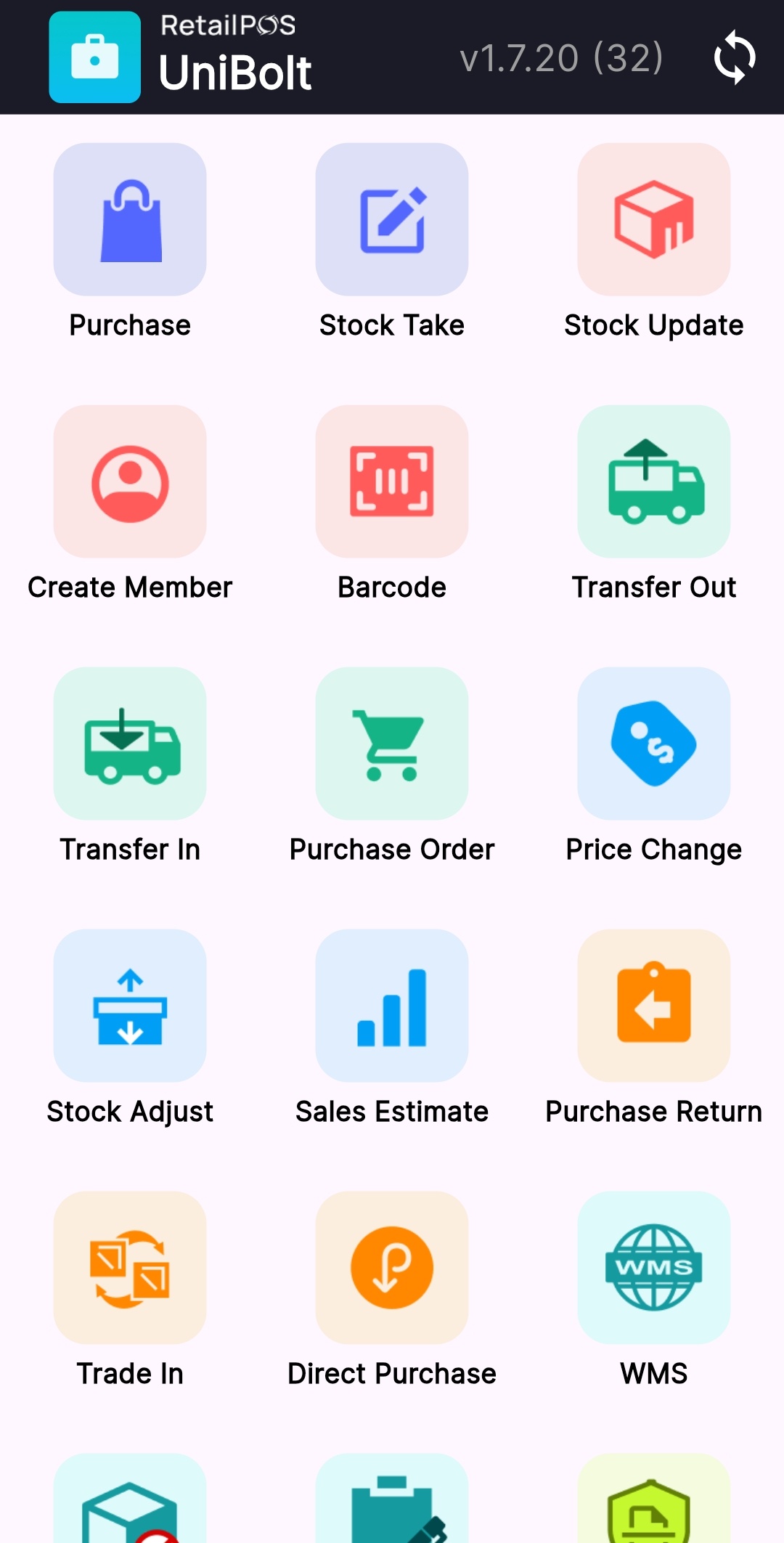Select Stock Adjust
The height and width of the screenshot is (1543, 784).
(x=130, y=1006)
